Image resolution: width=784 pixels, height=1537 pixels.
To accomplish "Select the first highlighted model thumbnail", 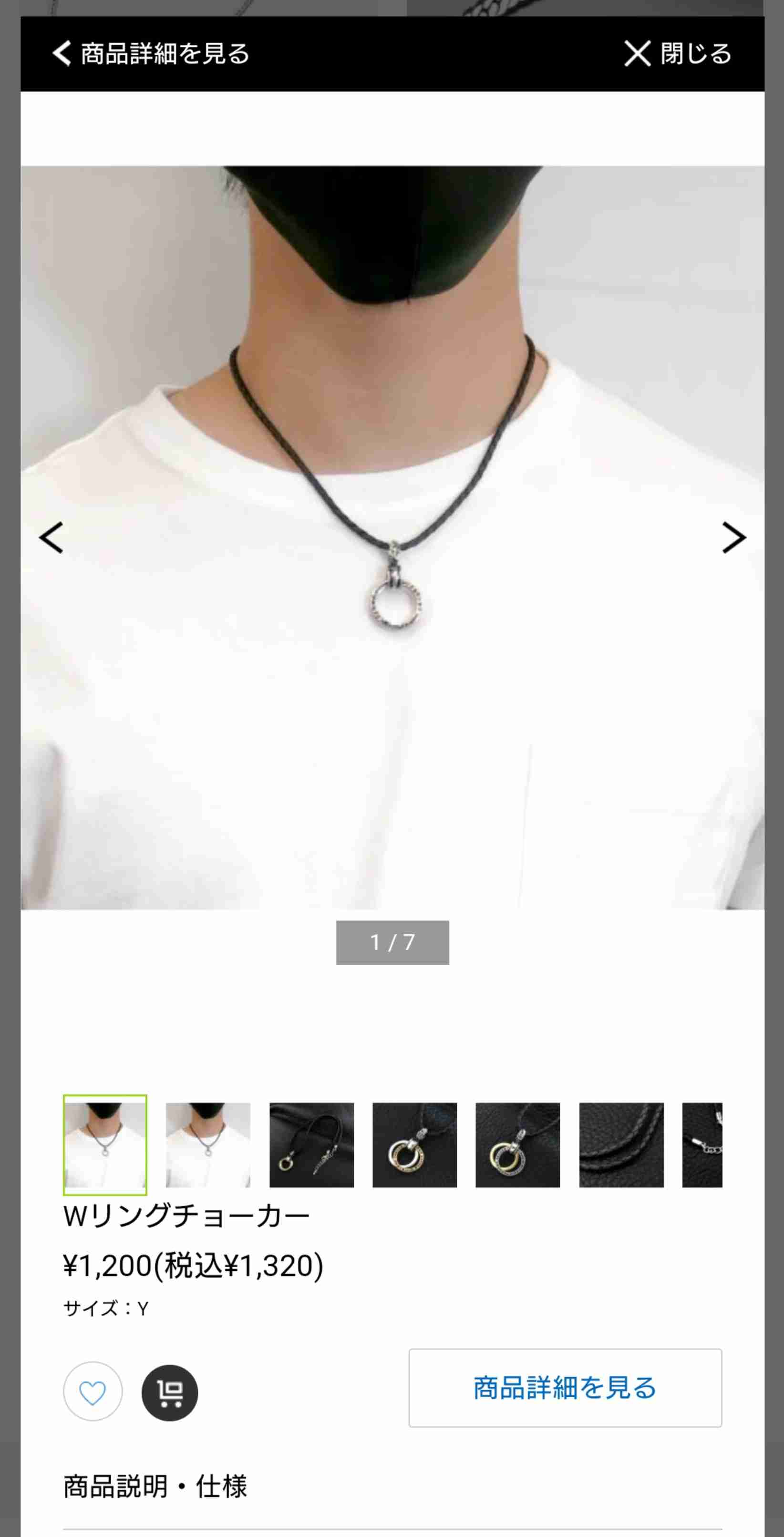I will (x=105, y=1145).
